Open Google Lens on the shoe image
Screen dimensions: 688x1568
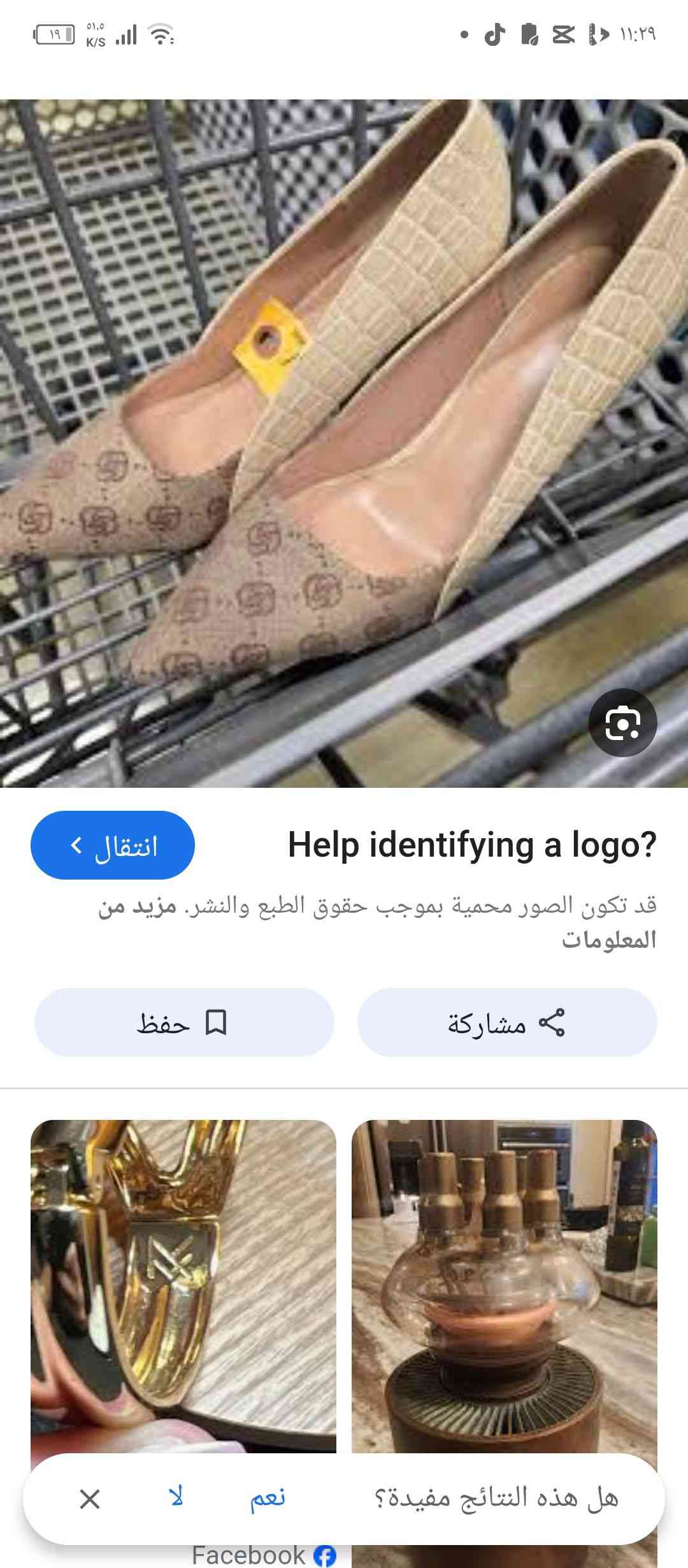[622, 723]
